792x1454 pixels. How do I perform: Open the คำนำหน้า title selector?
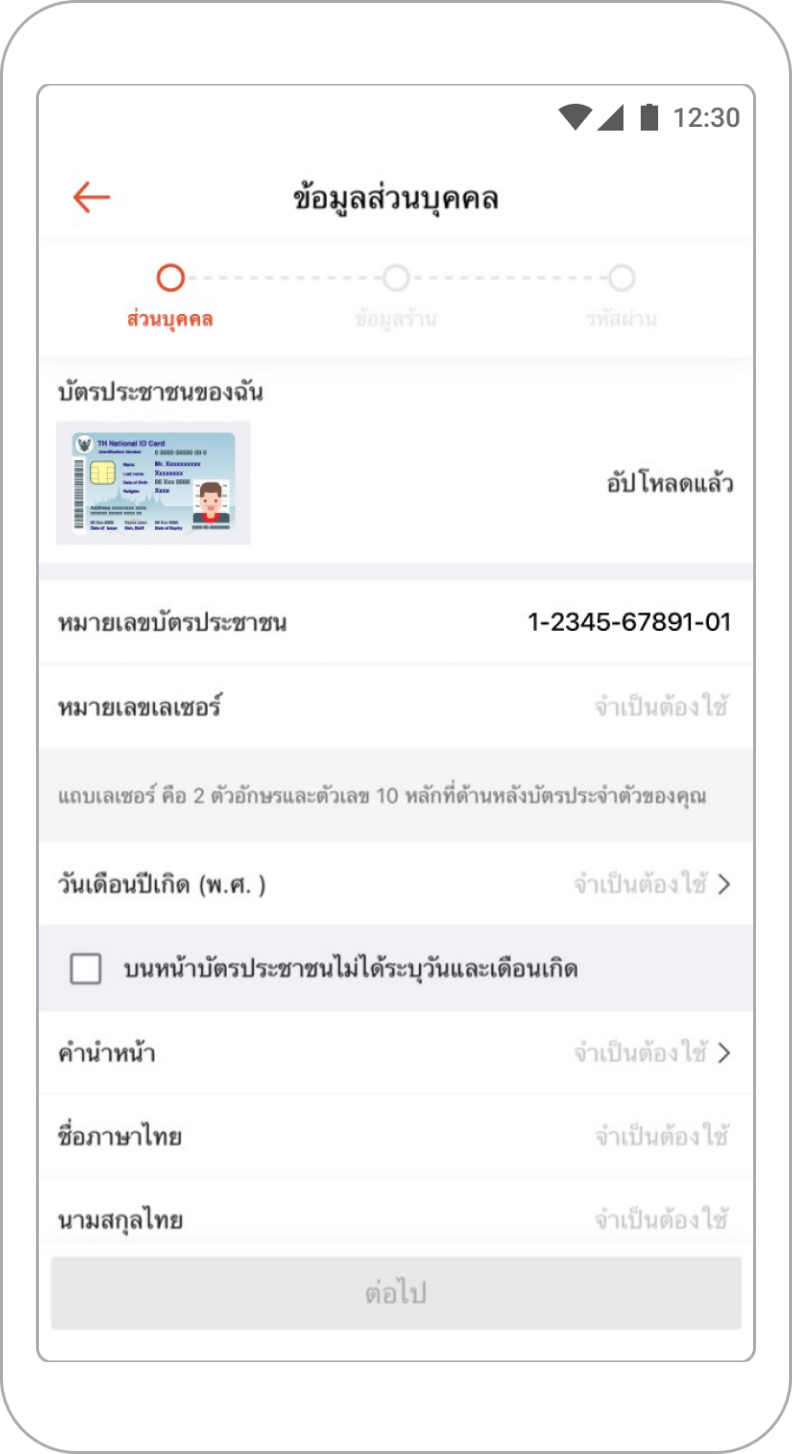click(652, 1053)
